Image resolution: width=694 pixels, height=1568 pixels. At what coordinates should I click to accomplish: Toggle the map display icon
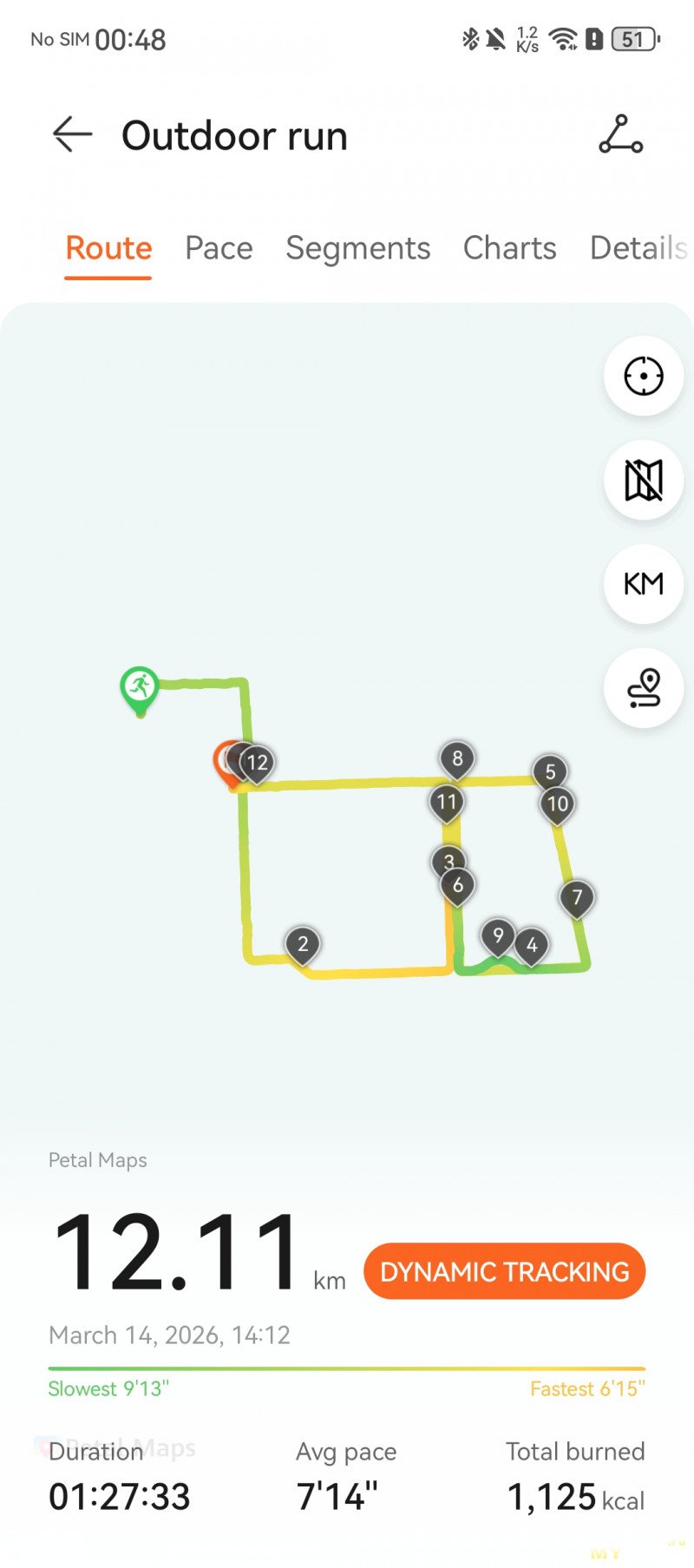click(644, 480)
